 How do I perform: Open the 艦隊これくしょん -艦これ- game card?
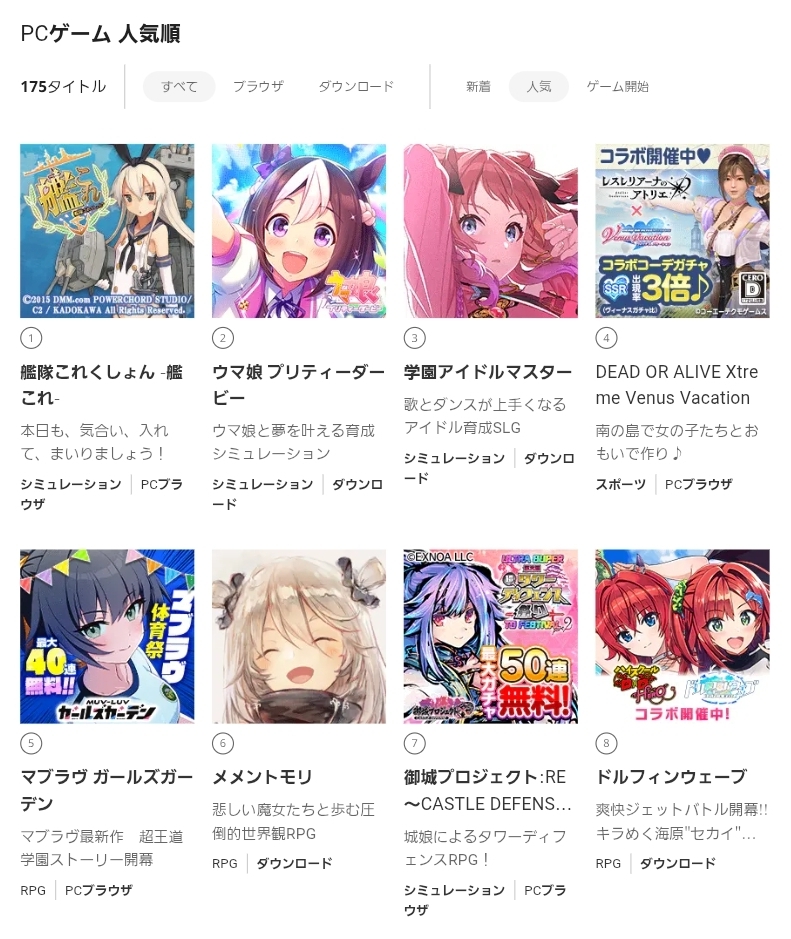click(x=107, y=231)
